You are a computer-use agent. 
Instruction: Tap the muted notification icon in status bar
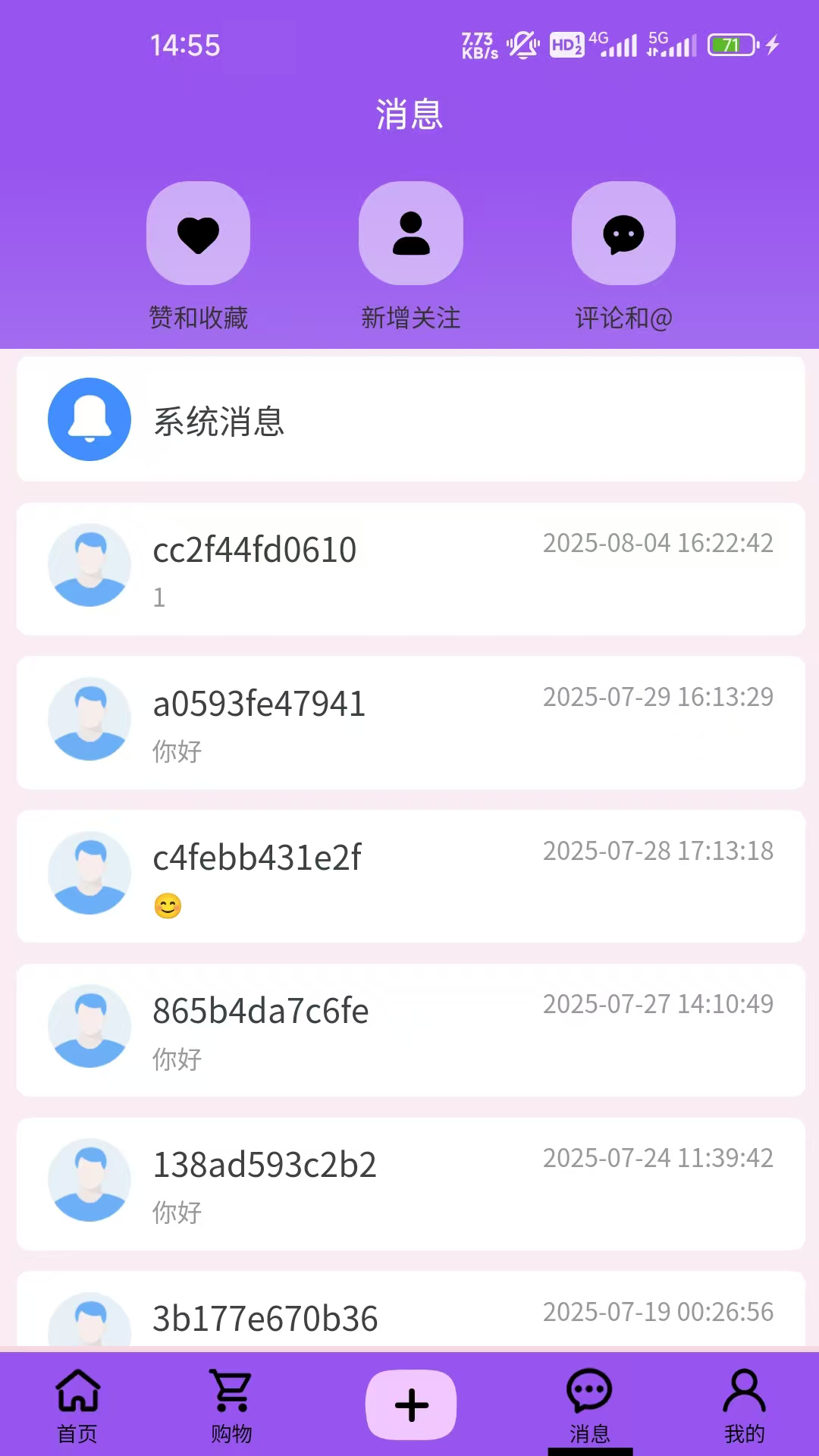click(524, 43)
